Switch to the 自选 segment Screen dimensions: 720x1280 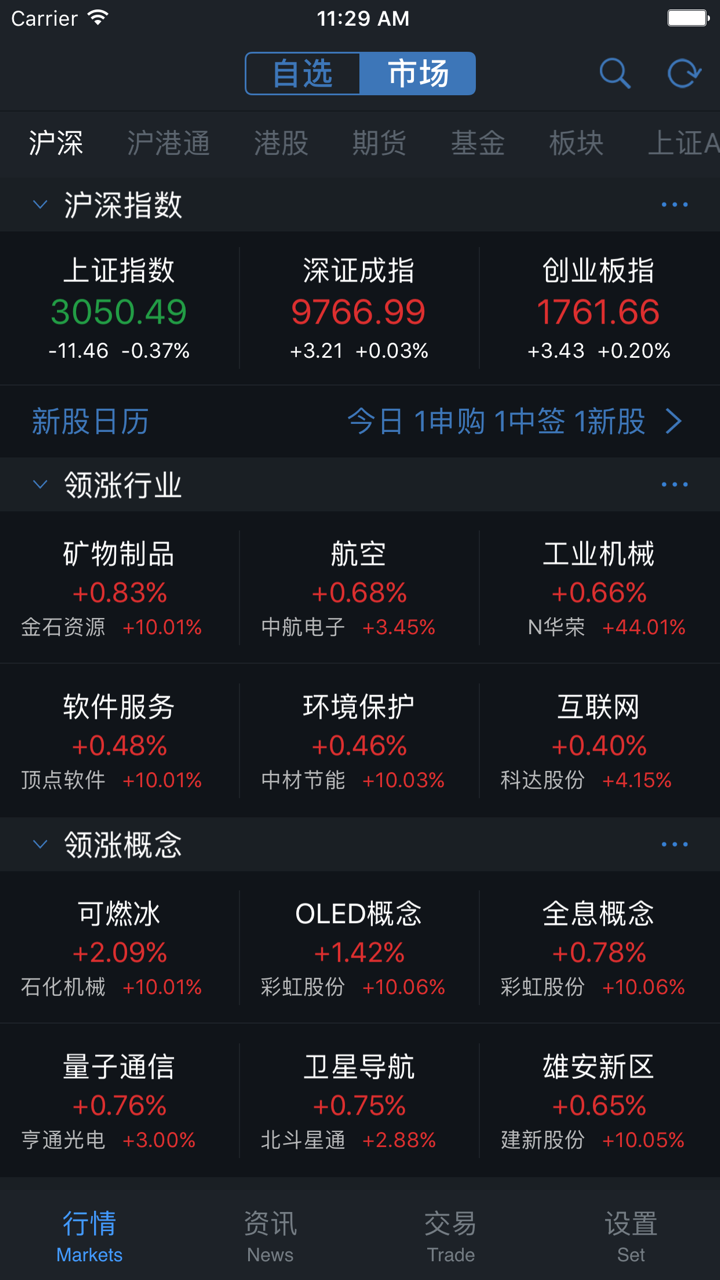(x=302, y=74)
